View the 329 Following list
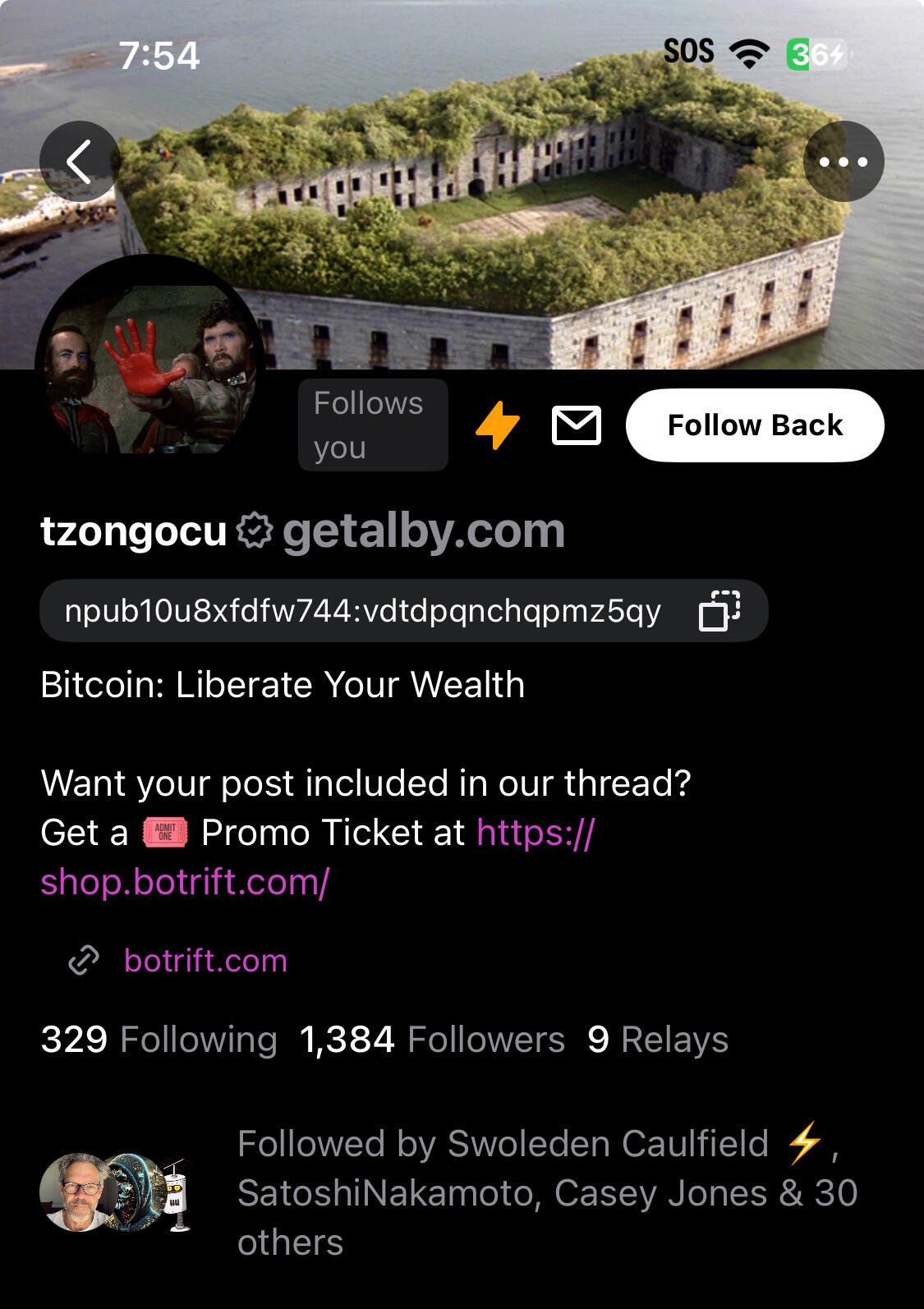 (x=159, y=1040)
